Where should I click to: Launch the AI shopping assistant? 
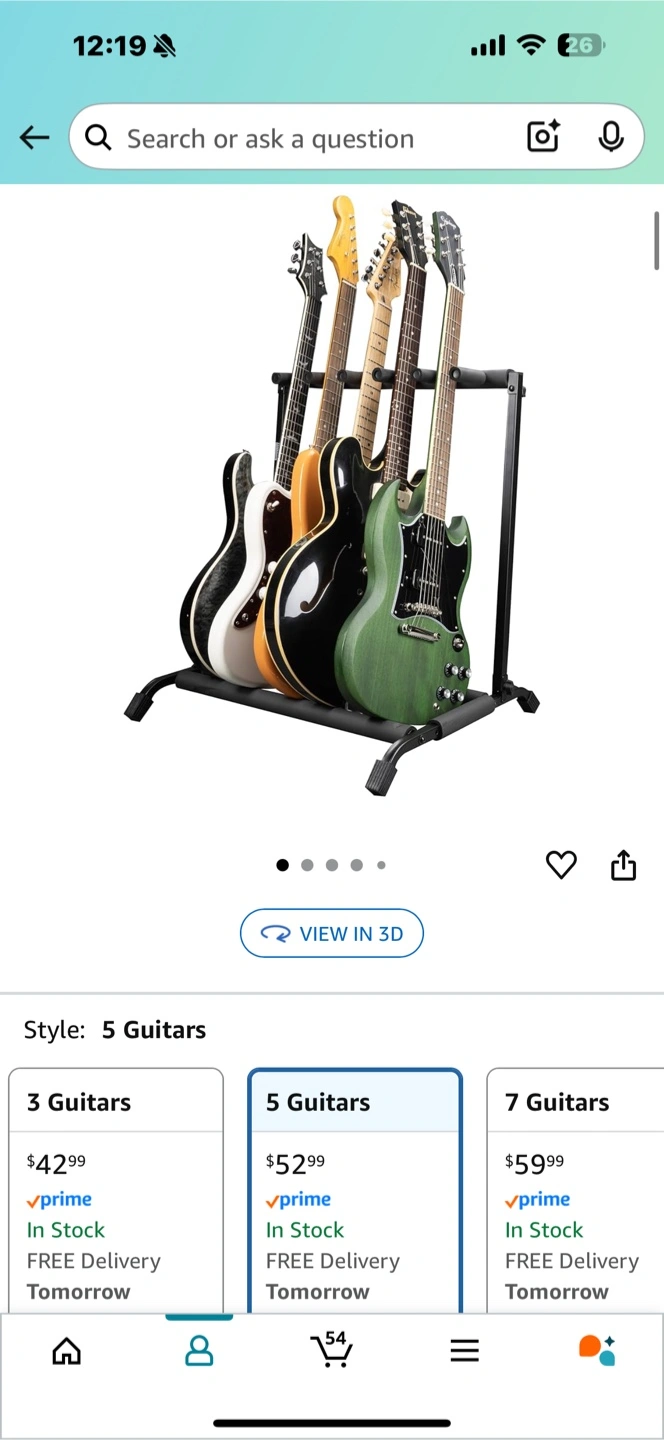click(x=597, y=1350)
